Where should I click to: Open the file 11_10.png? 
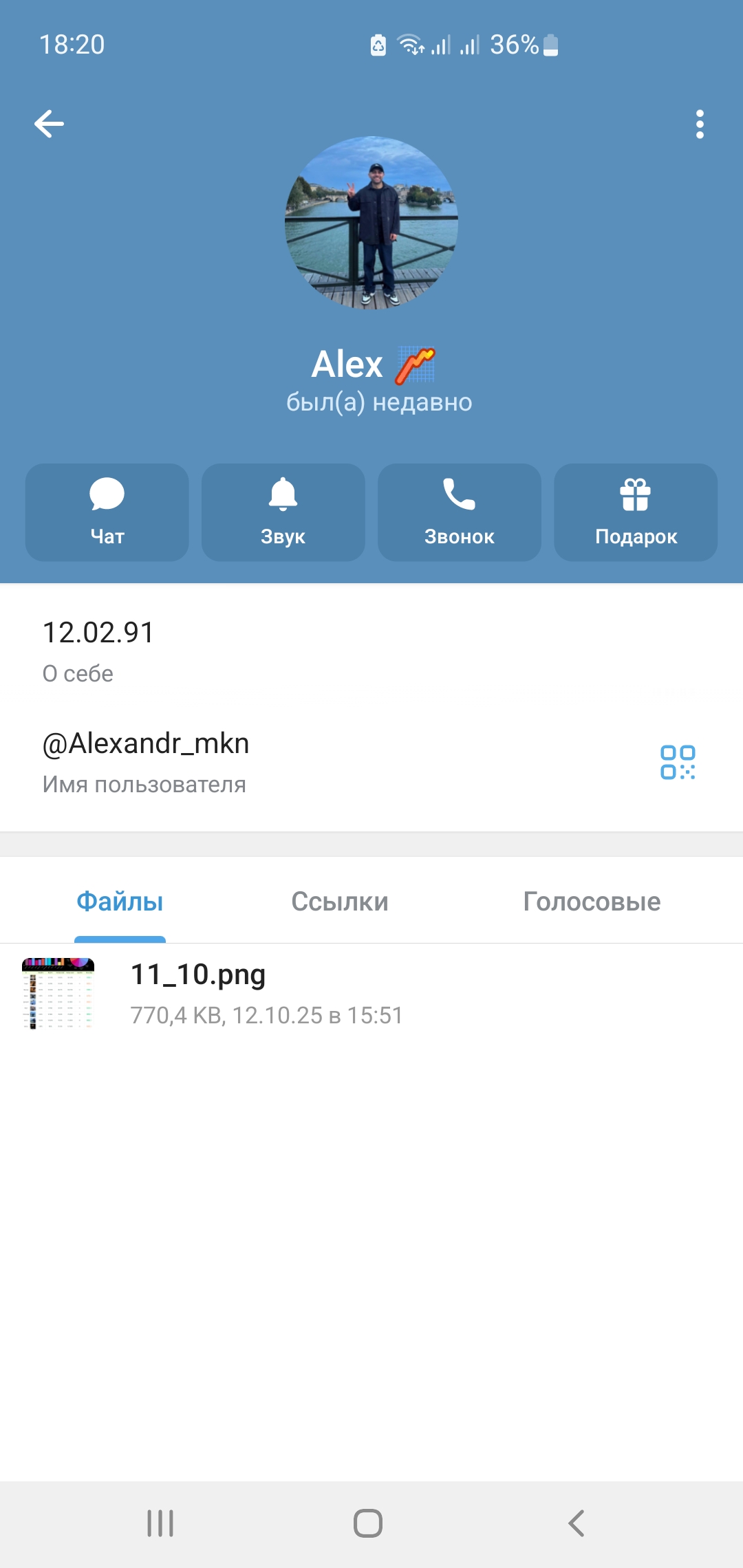275,993
